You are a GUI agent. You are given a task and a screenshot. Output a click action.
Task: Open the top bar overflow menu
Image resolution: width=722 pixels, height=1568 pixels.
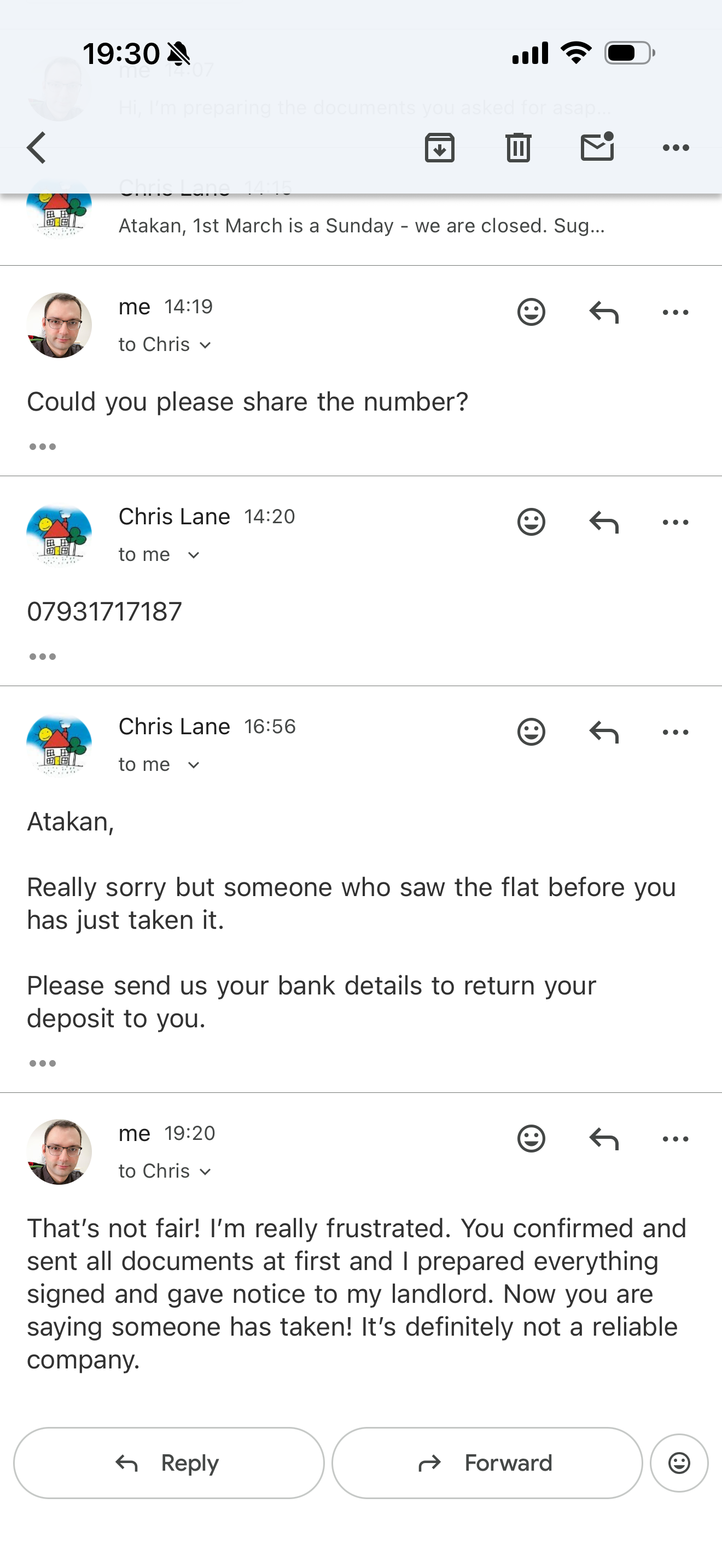[x=675, y=148]
